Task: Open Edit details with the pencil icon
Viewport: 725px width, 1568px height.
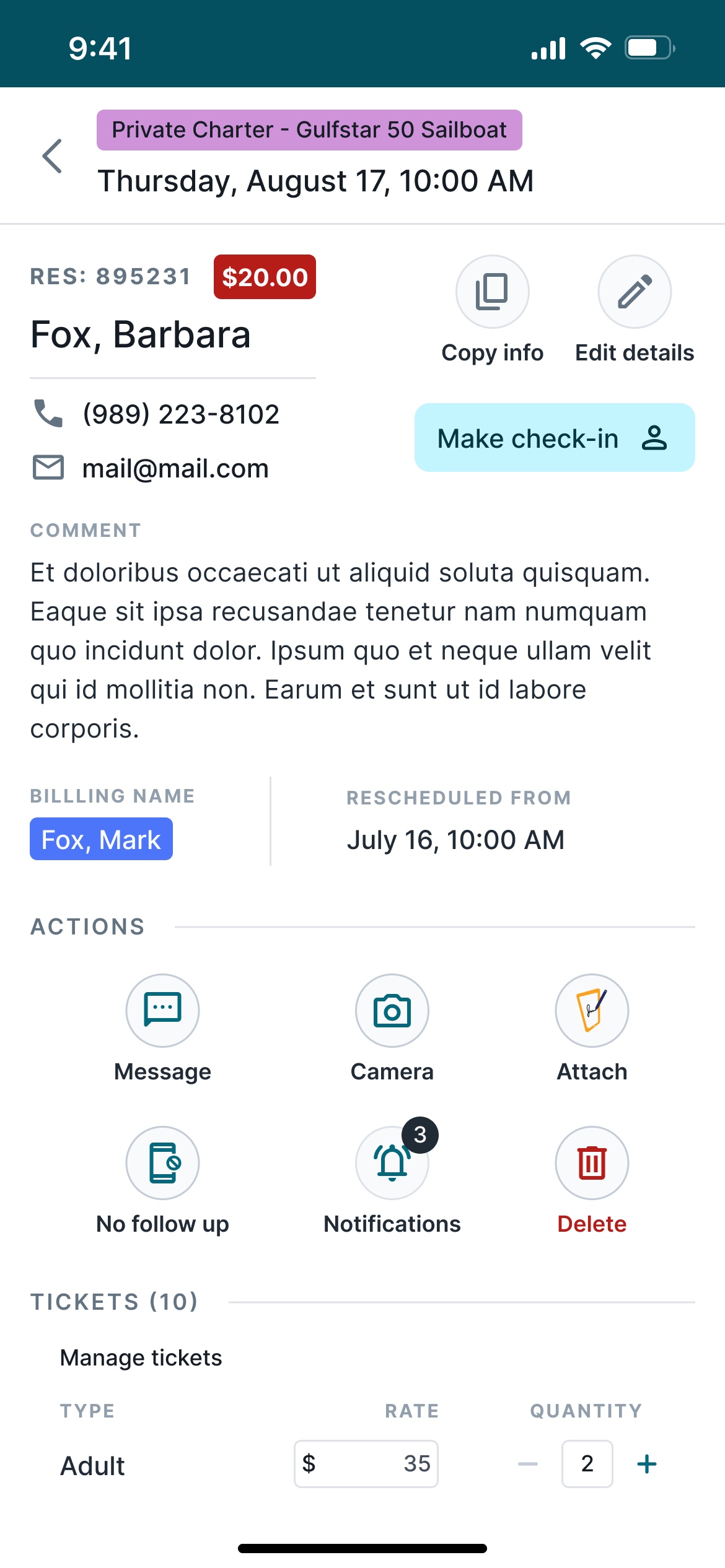Action: coord(634,291)
